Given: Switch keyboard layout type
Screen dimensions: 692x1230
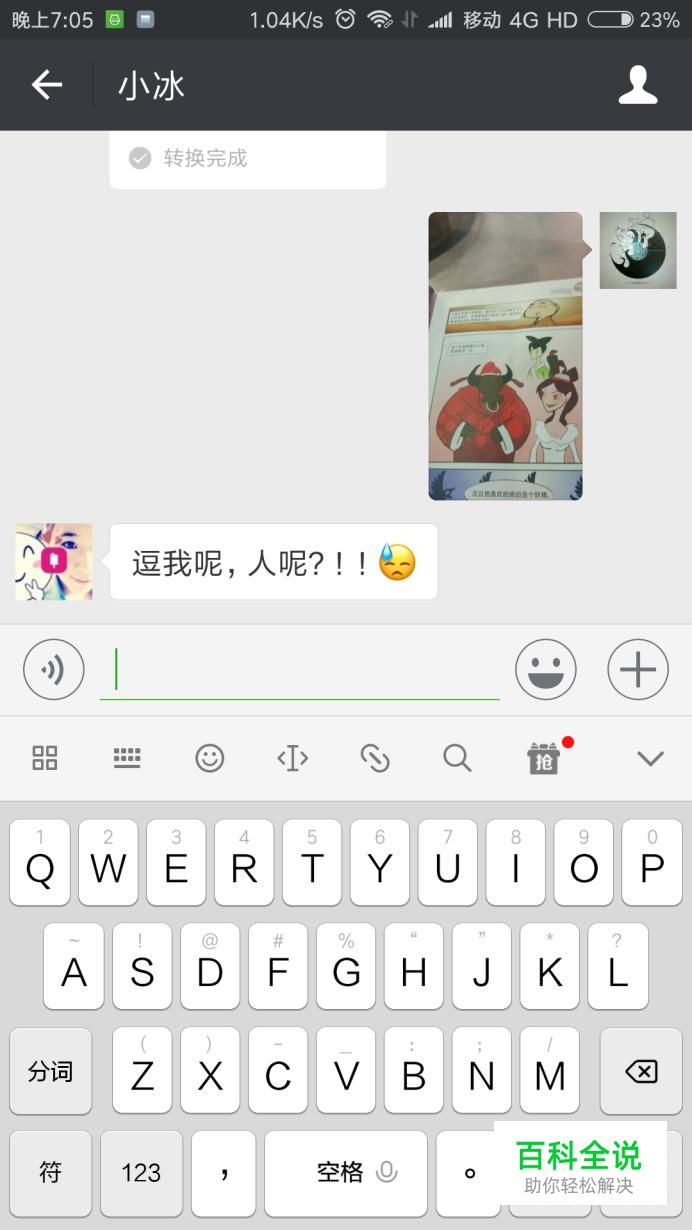Looking at the screenshot, I should 127,758.
